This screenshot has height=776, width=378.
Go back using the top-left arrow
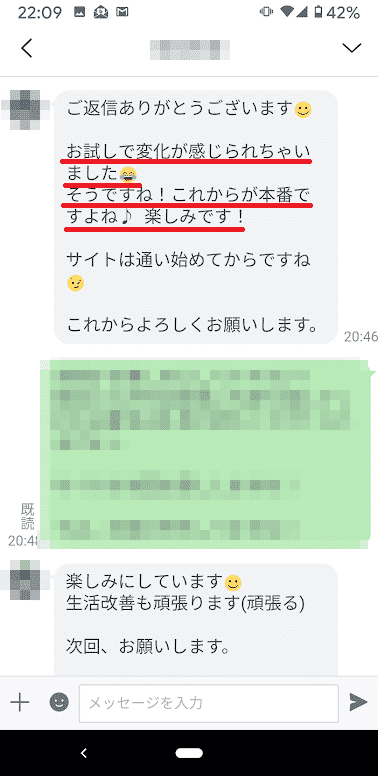[x=27, y=48]
